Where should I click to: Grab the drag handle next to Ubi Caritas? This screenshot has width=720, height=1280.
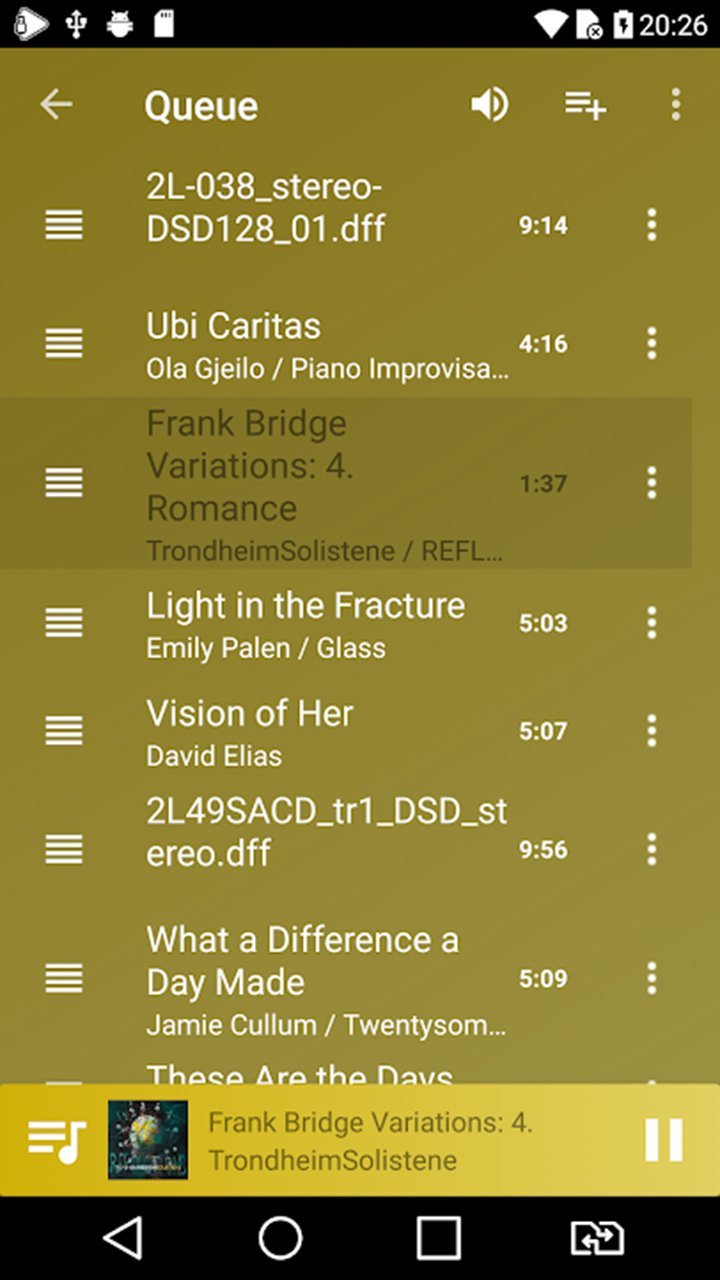coord(63,343)
